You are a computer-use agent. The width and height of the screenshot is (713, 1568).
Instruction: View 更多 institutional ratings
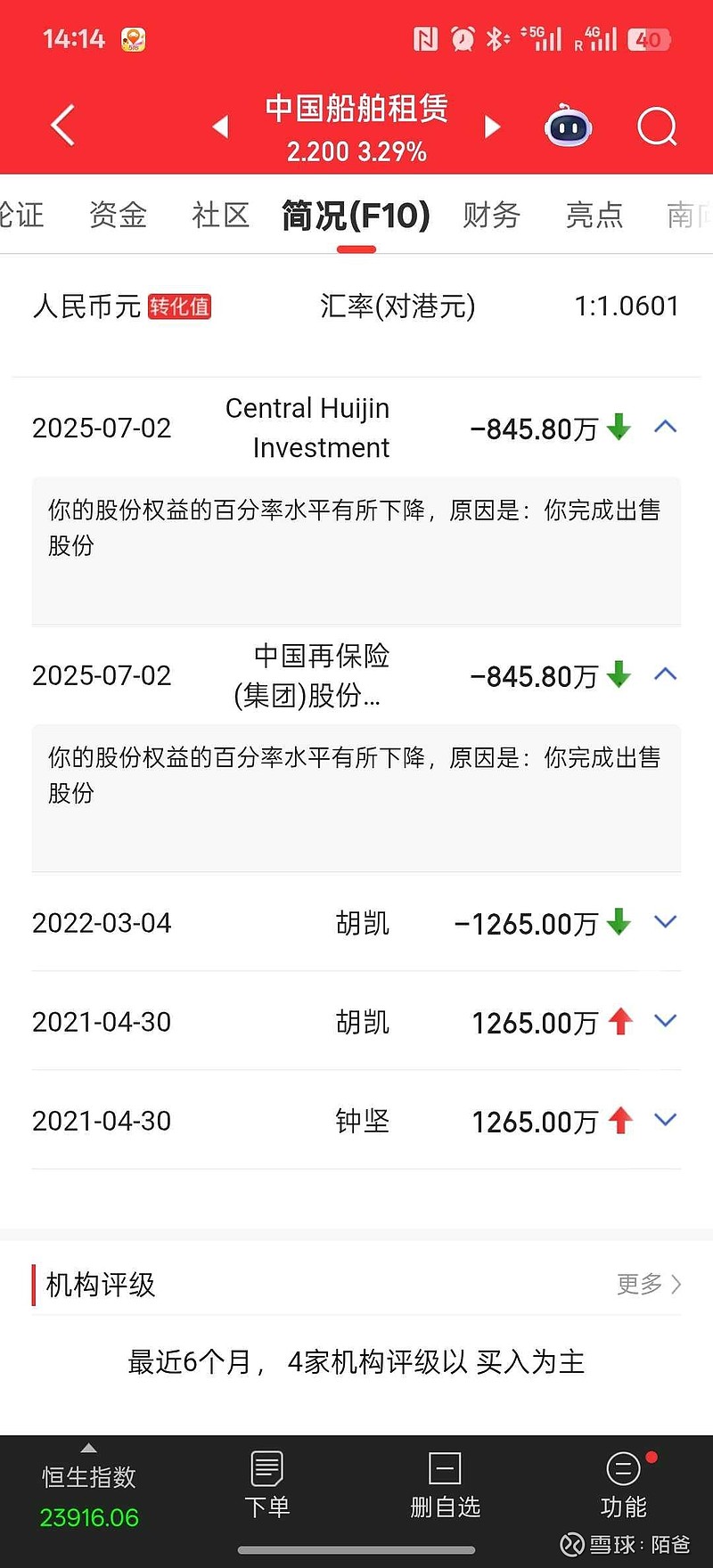tap(649, 1284)
